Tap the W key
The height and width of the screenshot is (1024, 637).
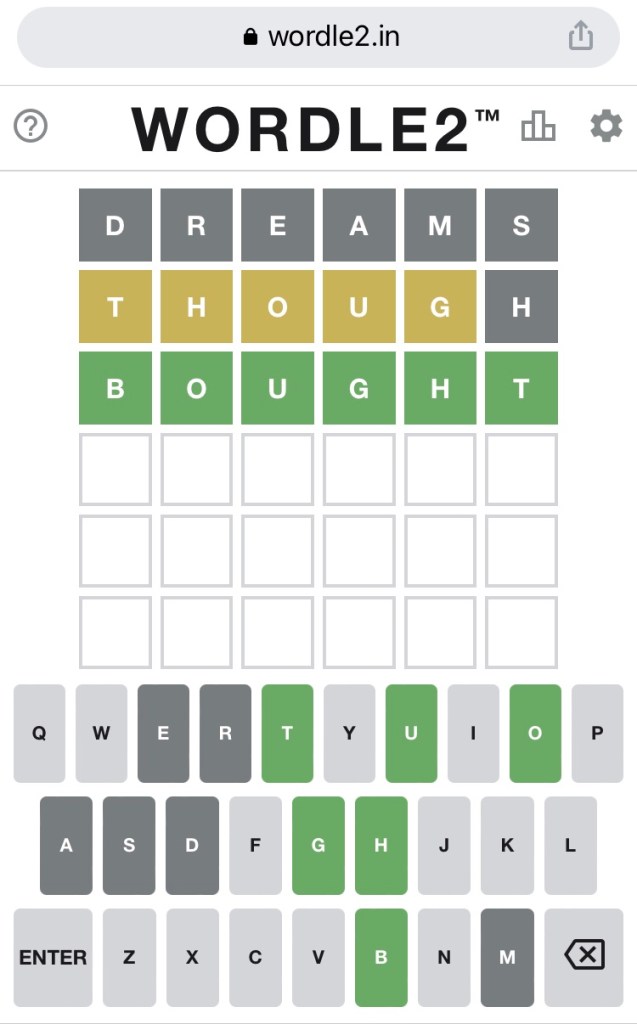(x=101, y=733)
